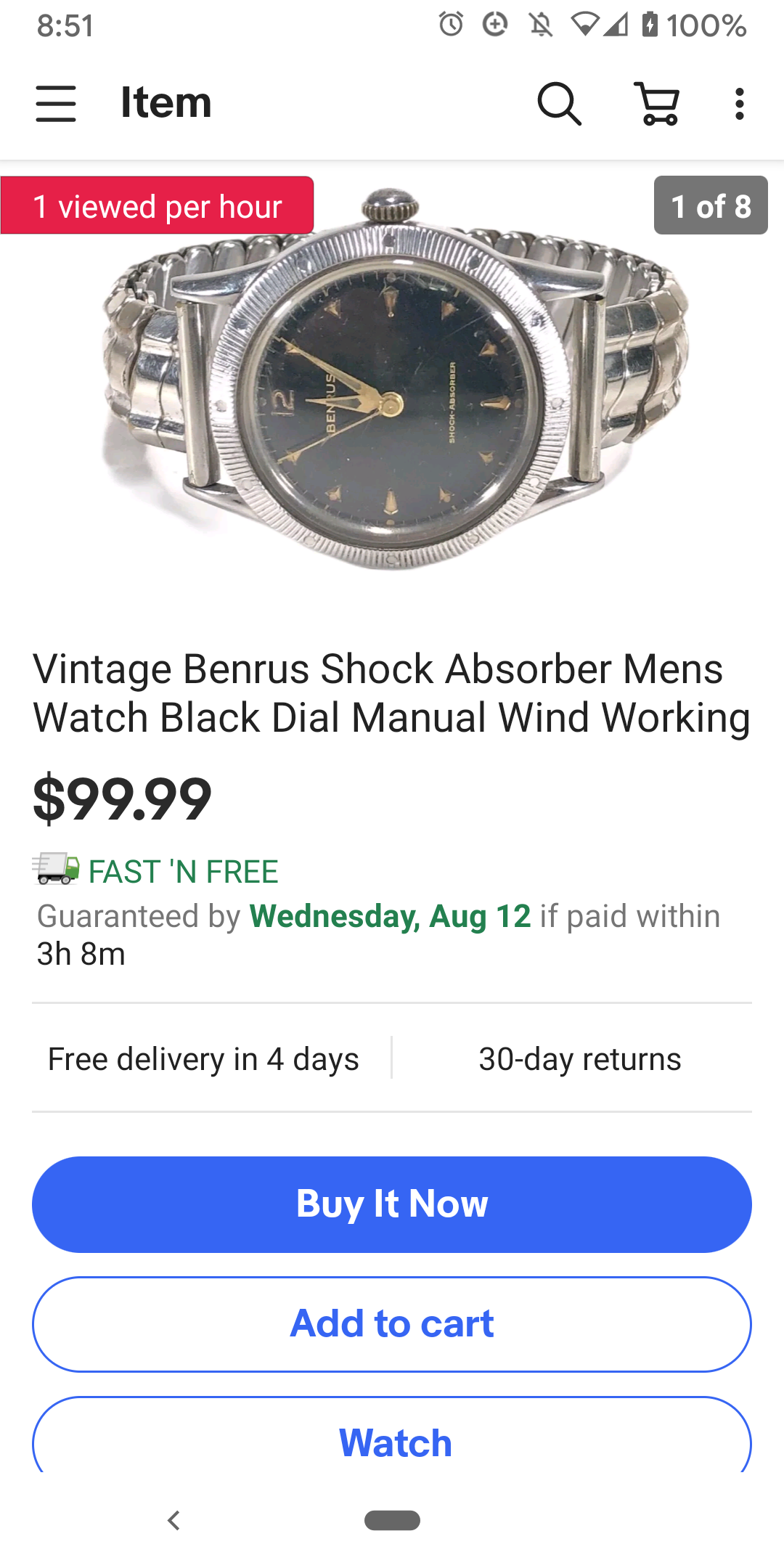Open the shopping cart

tap(658, 103)
